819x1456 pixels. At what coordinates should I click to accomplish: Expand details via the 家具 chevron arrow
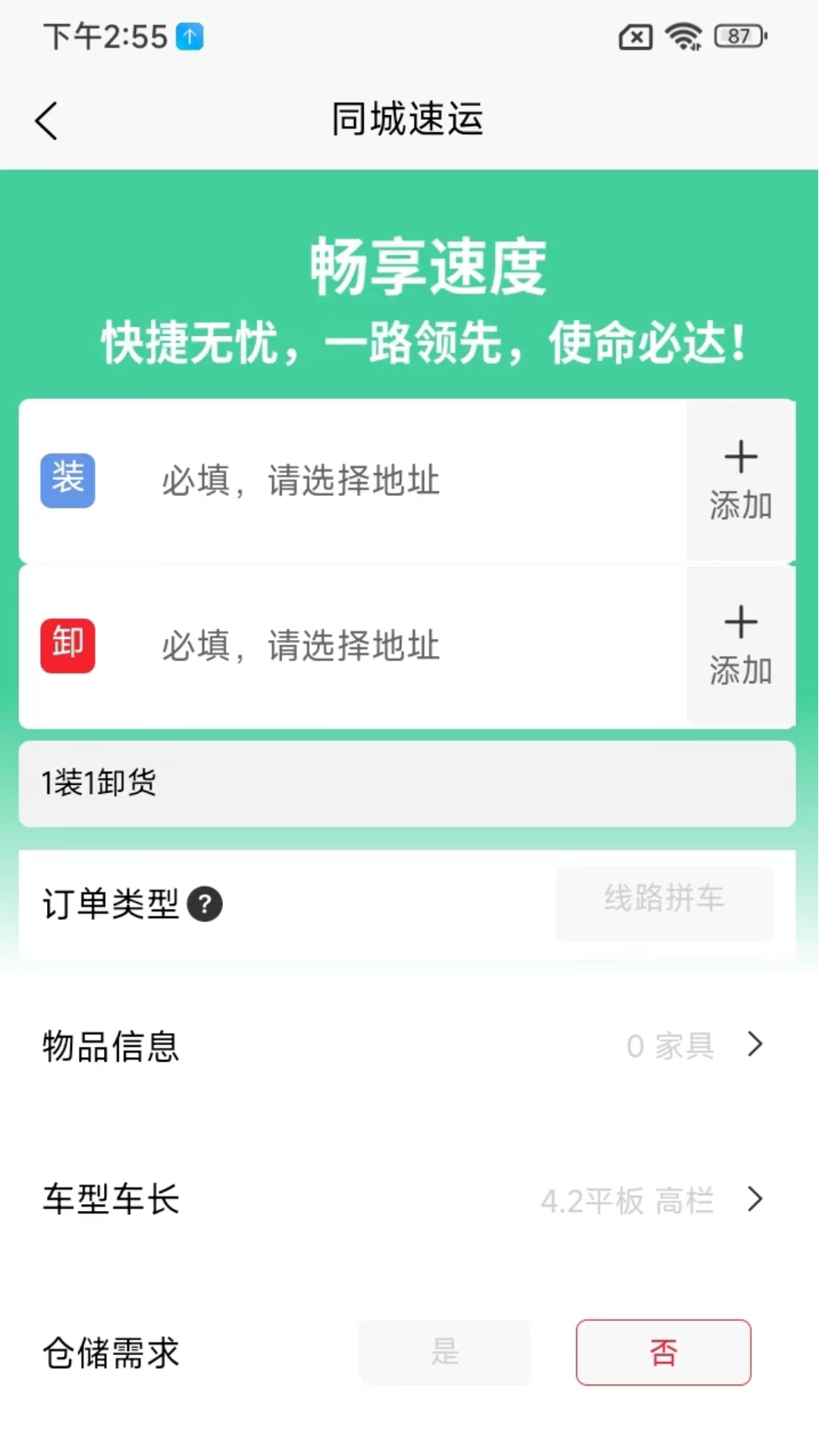755,1046
